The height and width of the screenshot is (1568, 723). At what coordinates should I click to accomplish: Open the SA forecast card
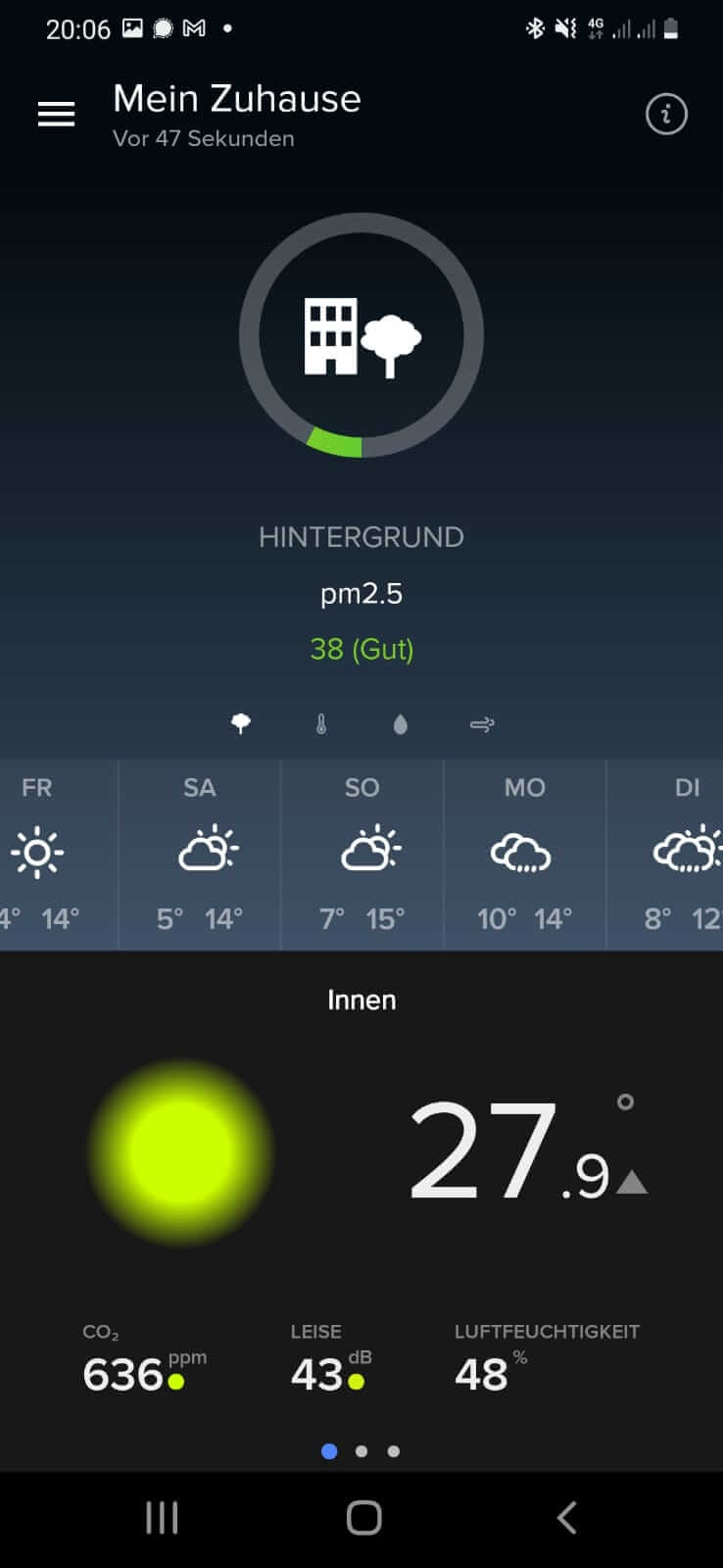click(200, 854)
